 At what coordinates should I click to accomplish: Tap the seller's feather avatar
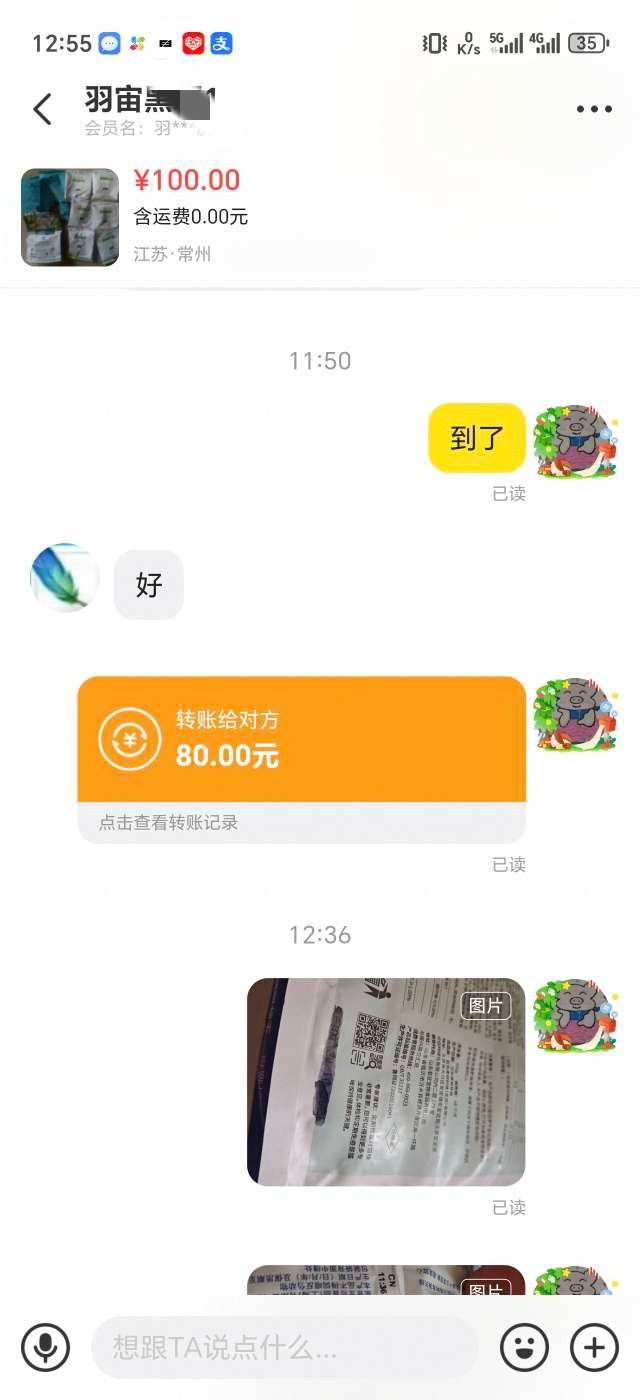tap(65, 578)
